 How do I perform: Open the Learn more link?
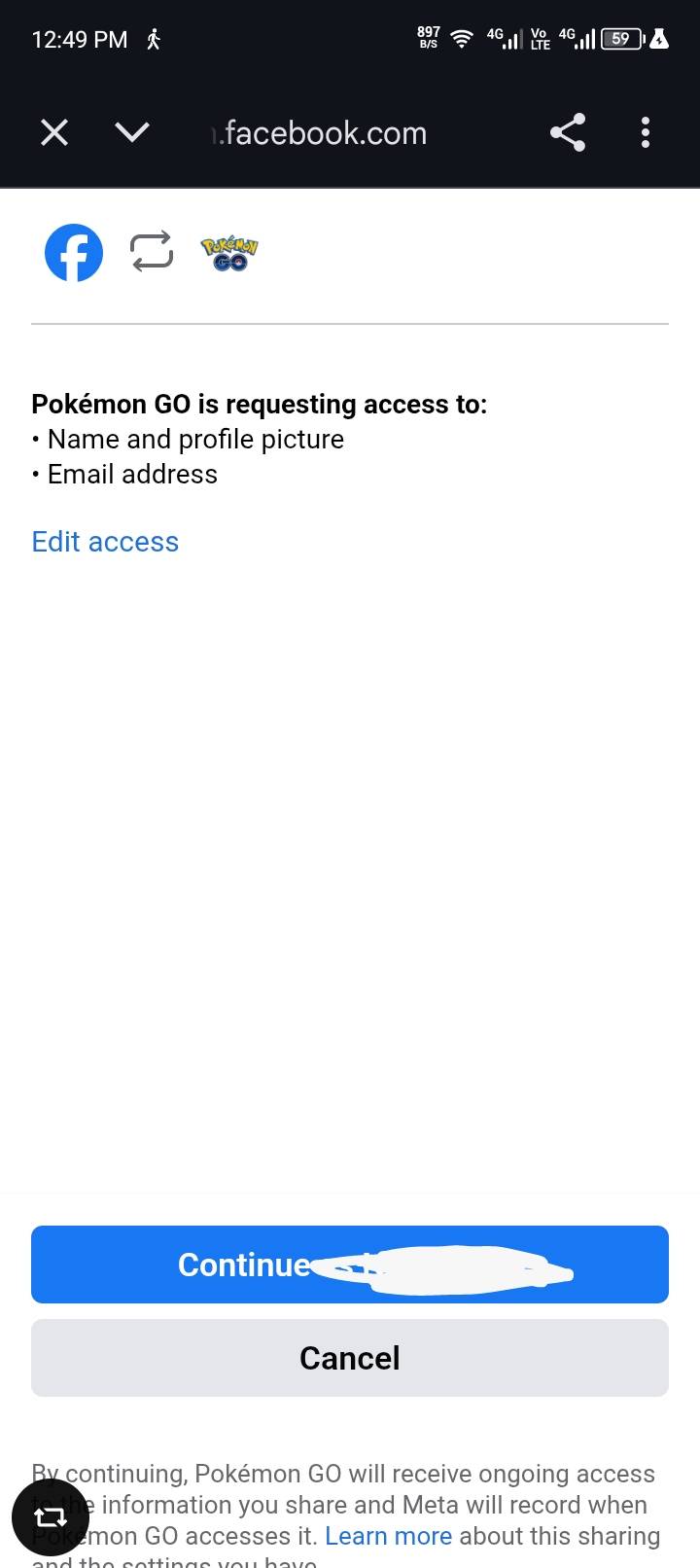point(388,1536)
